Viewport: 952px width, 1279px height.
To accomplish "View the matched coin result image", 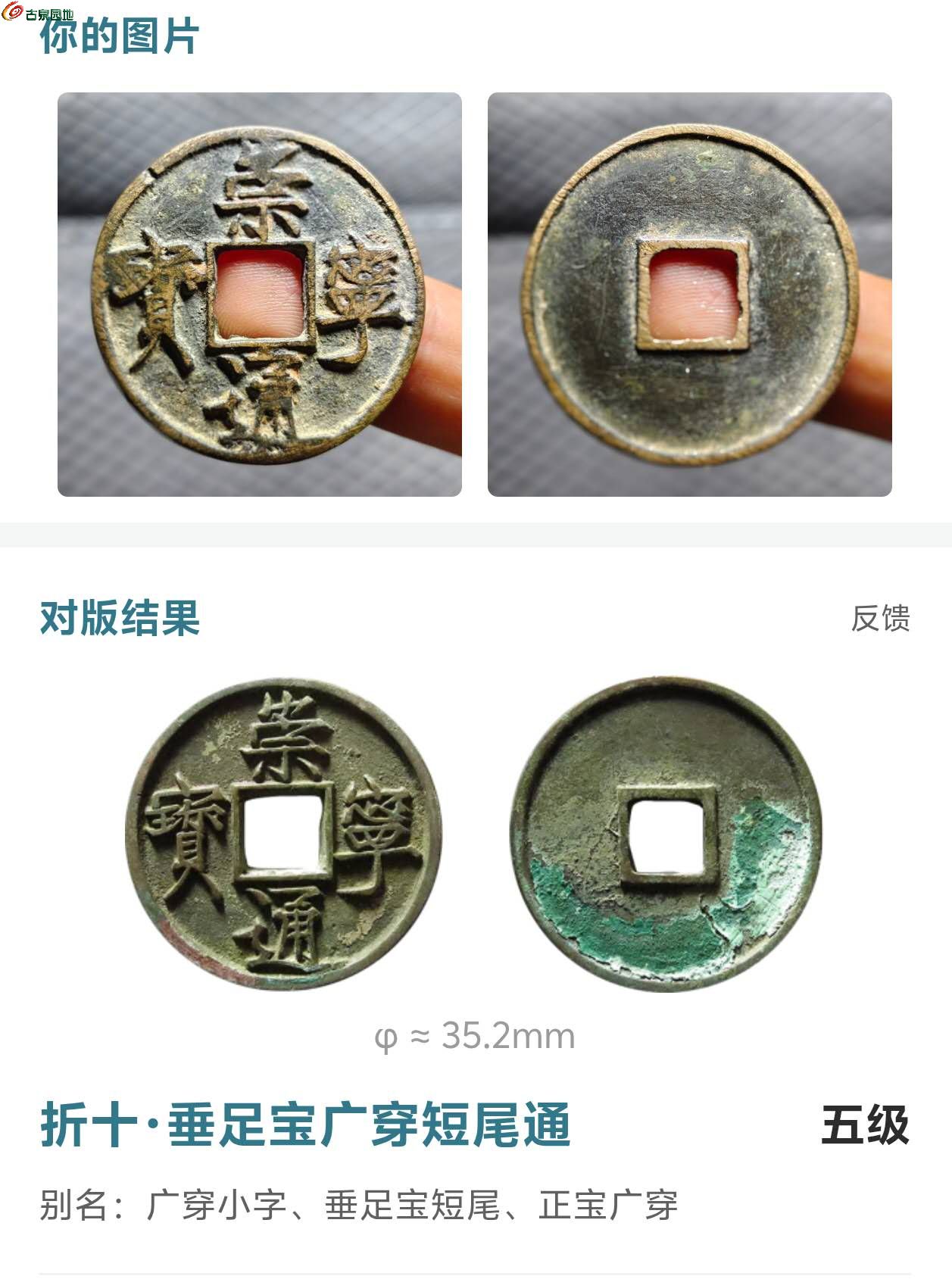I will tap(475, 834).
